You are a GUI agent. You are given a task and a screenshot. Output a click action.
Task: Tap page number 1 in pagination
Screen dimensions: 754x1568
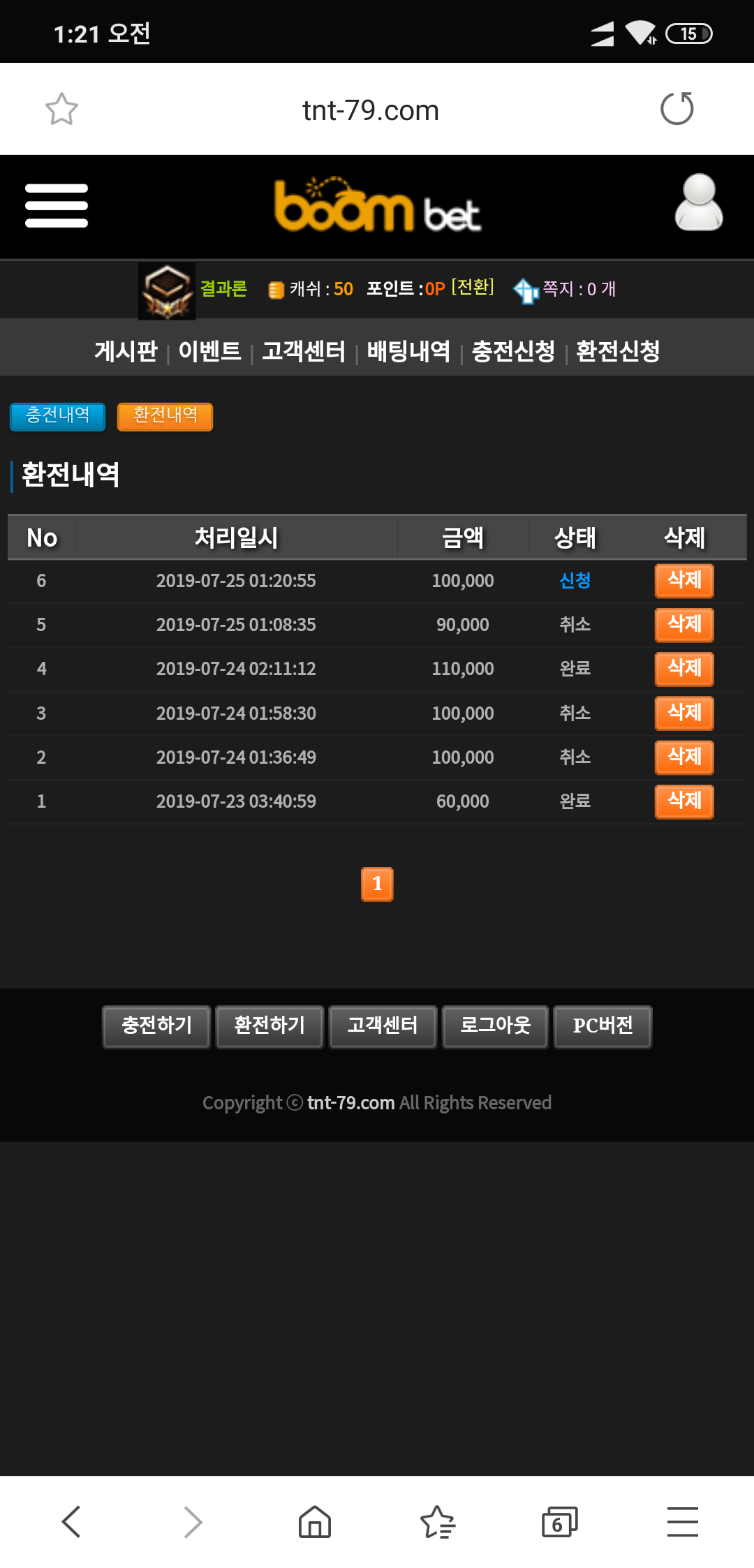pos(377,884)
